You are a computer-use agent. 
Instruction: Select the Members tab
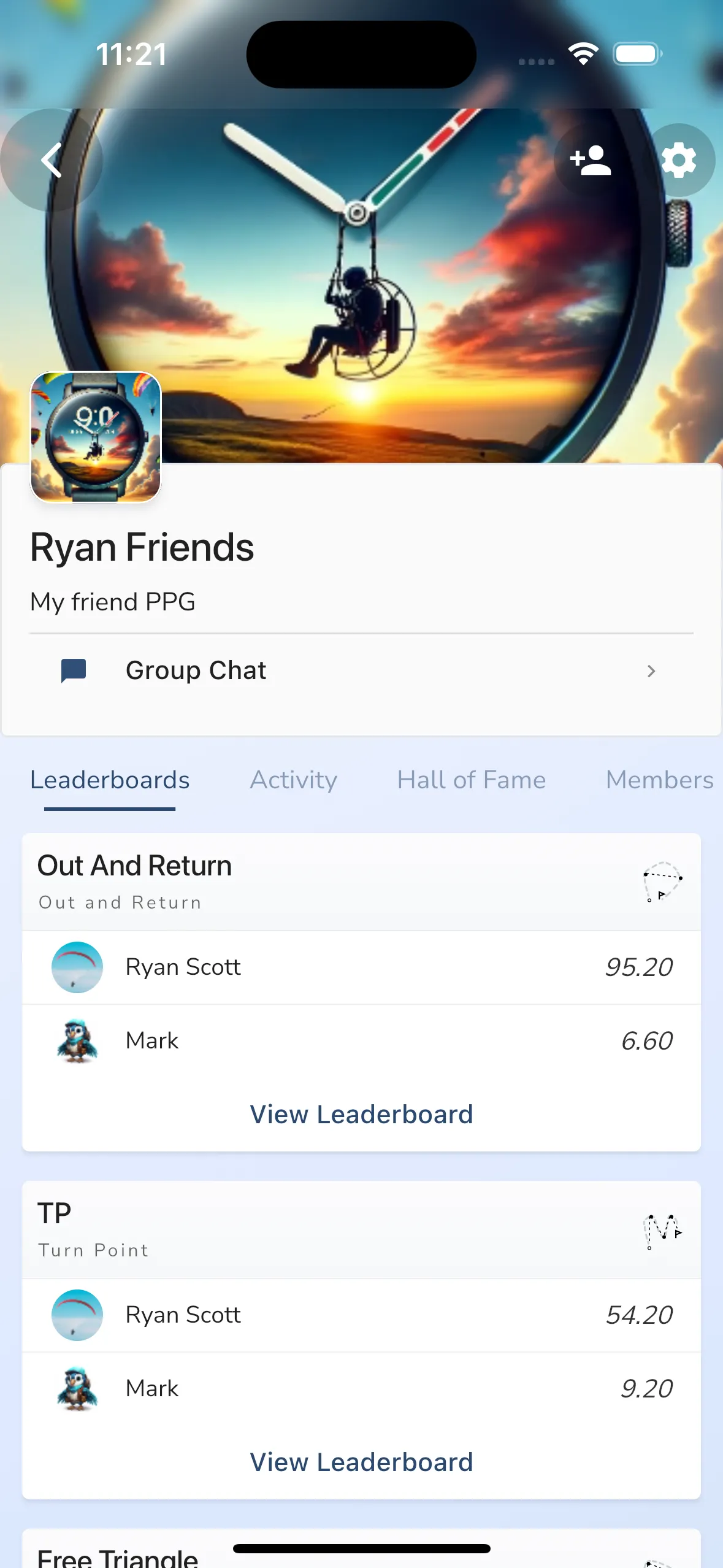[x=658, y=780]
